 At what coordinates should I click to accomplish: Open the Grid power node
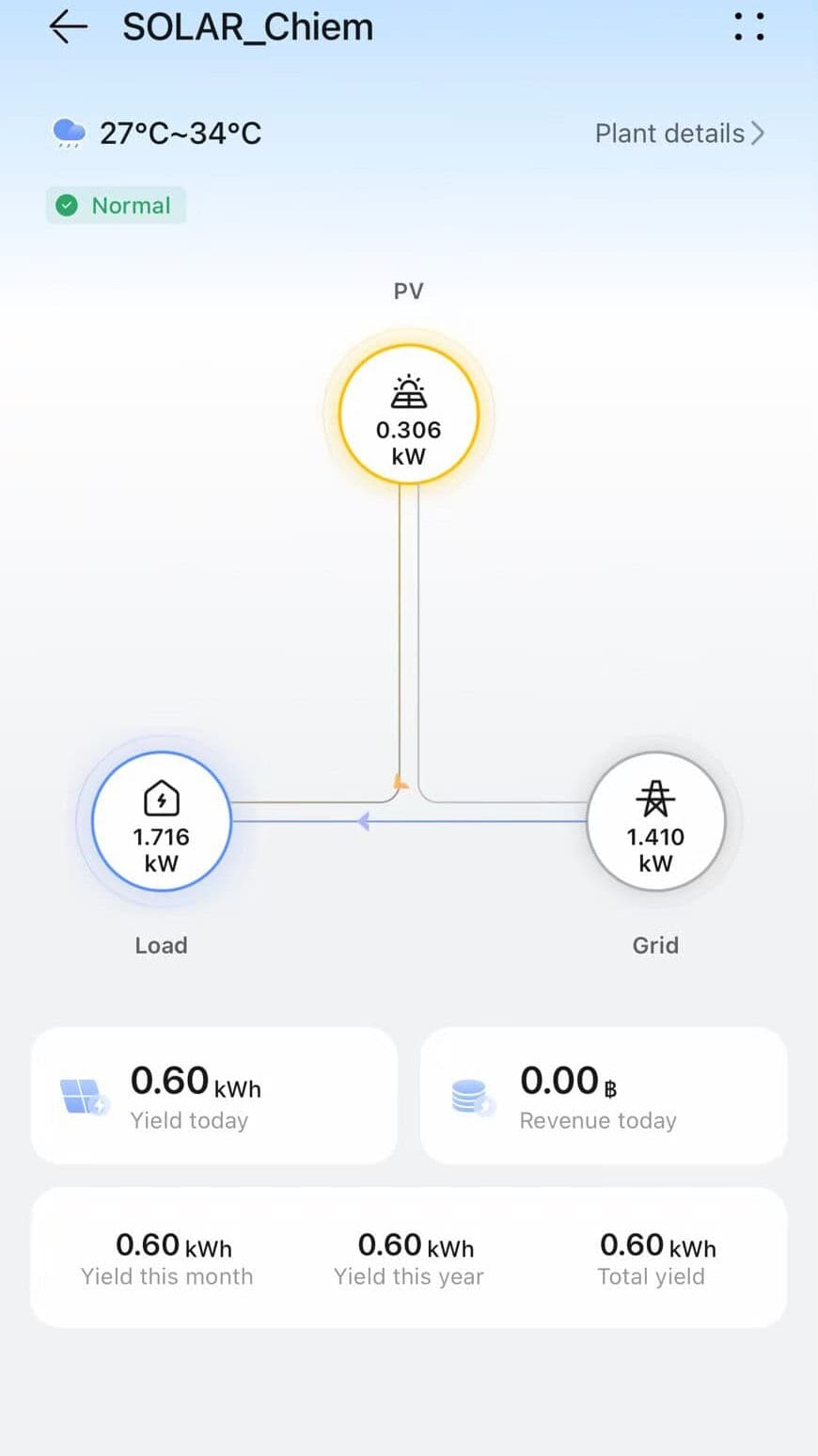click(655, 821)
